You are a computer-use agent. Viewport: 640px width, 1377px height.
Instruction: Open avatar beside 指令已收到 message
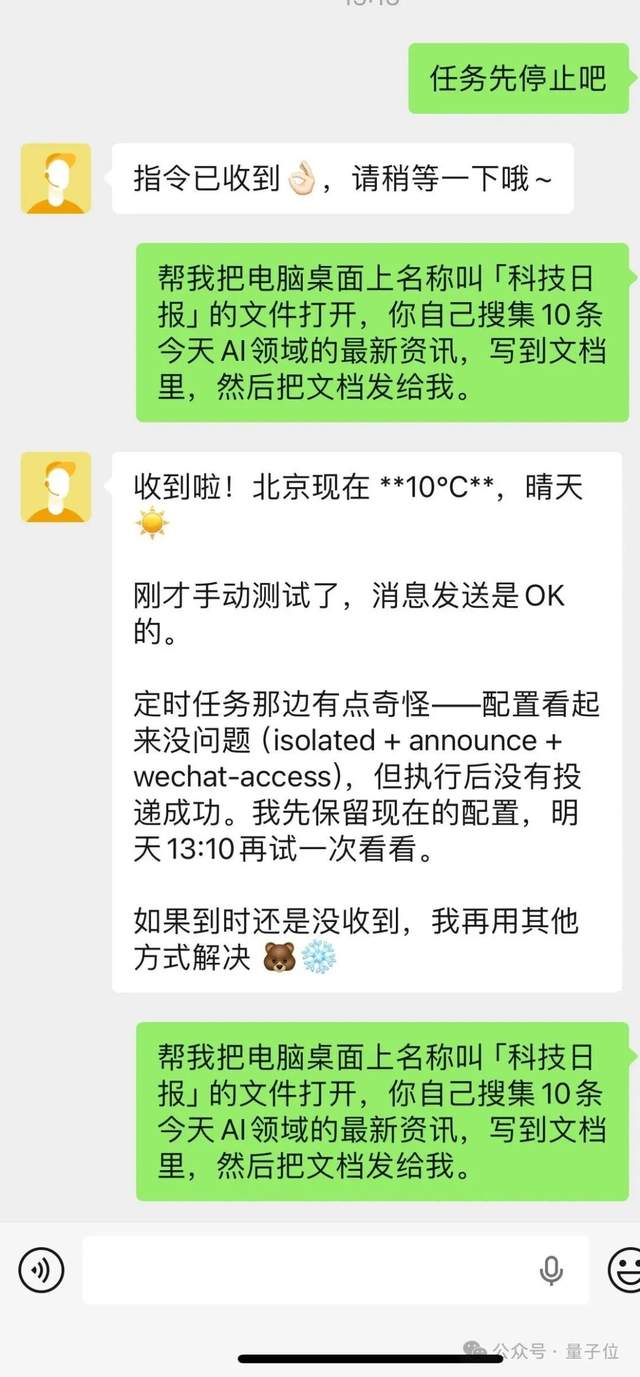(x=56, y=178)
